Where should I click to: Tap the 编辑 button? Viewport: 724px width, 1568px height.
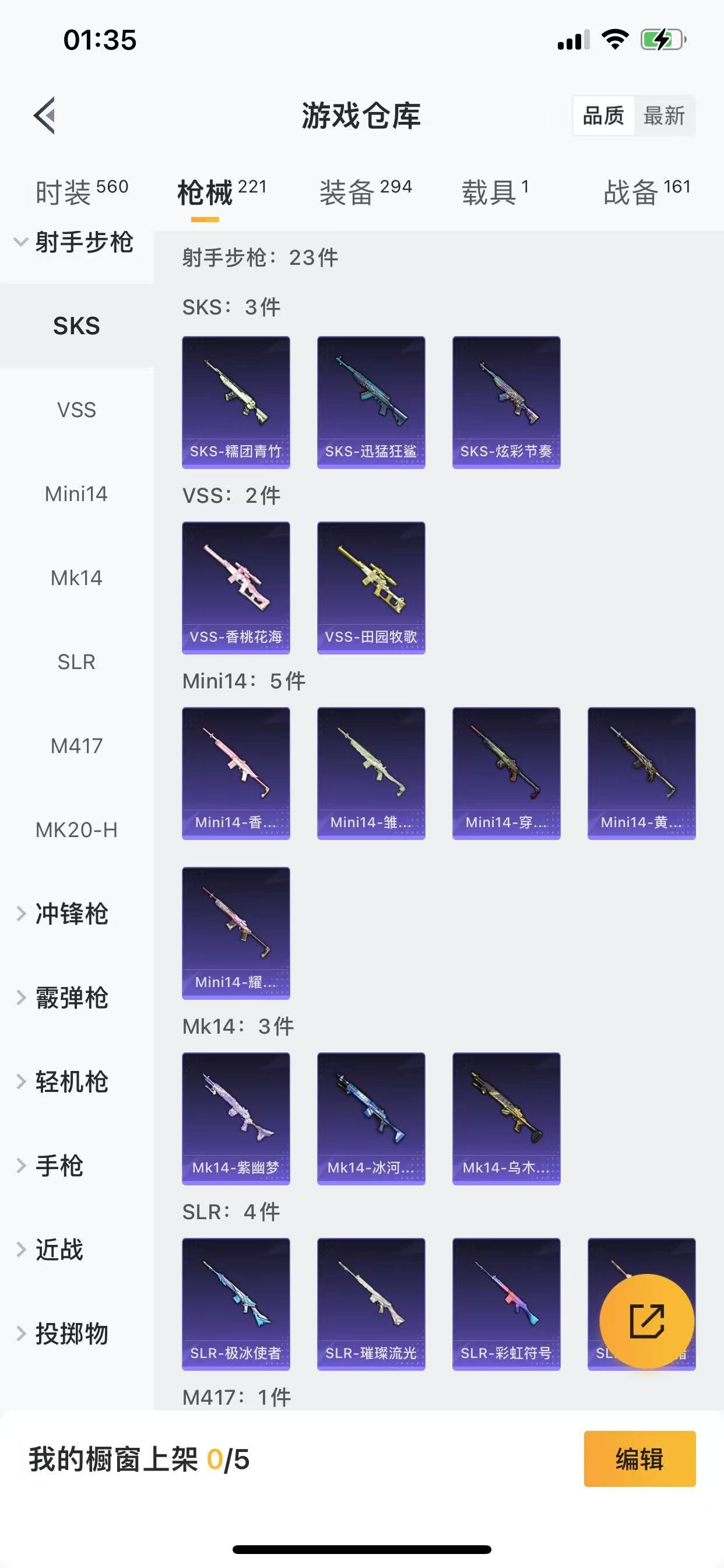pos(639,1459)
